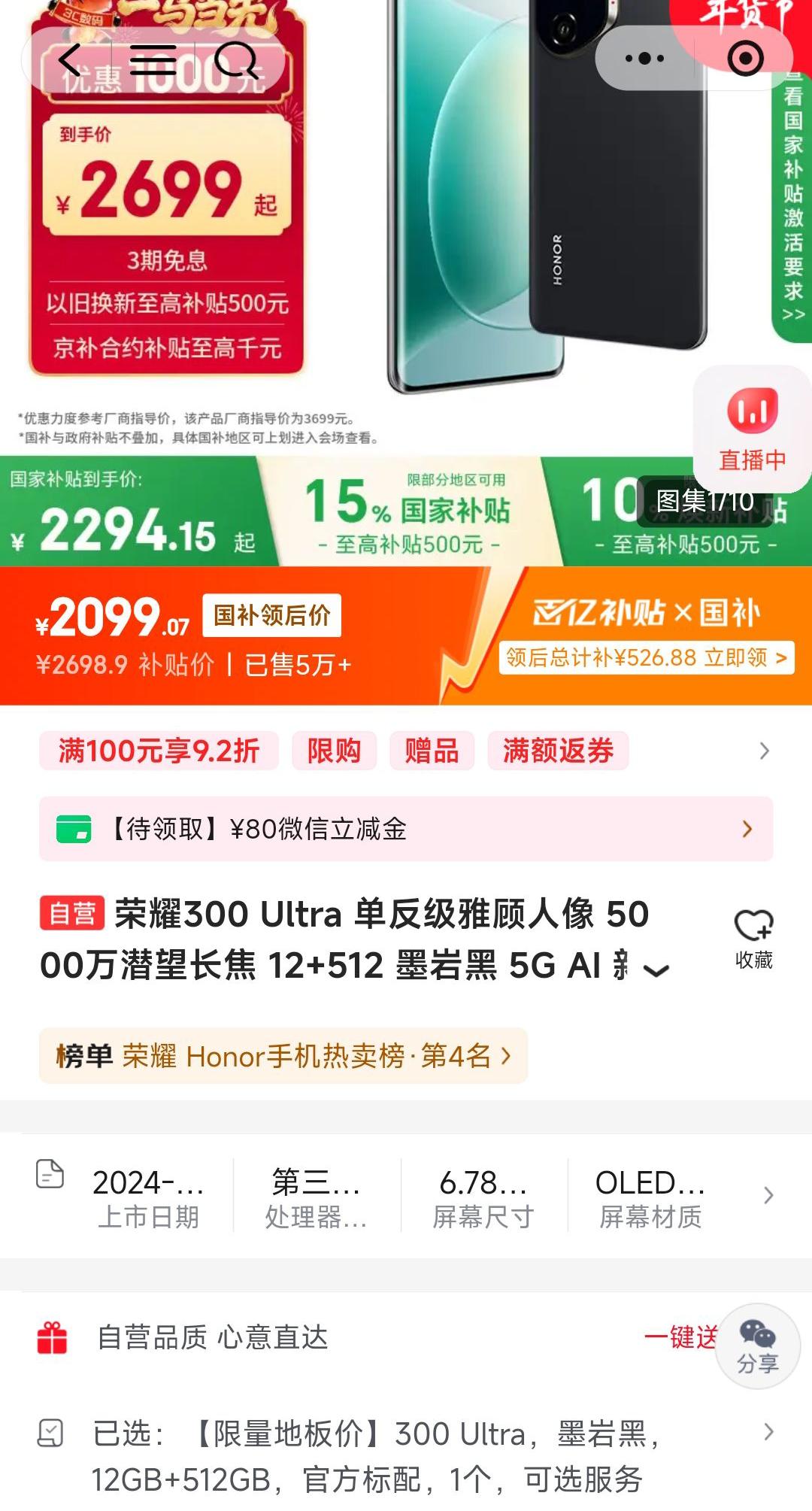This screenshot has height=1511, width=812.
Task: Select the 限购 promotion tag
Action: (334, 750)
